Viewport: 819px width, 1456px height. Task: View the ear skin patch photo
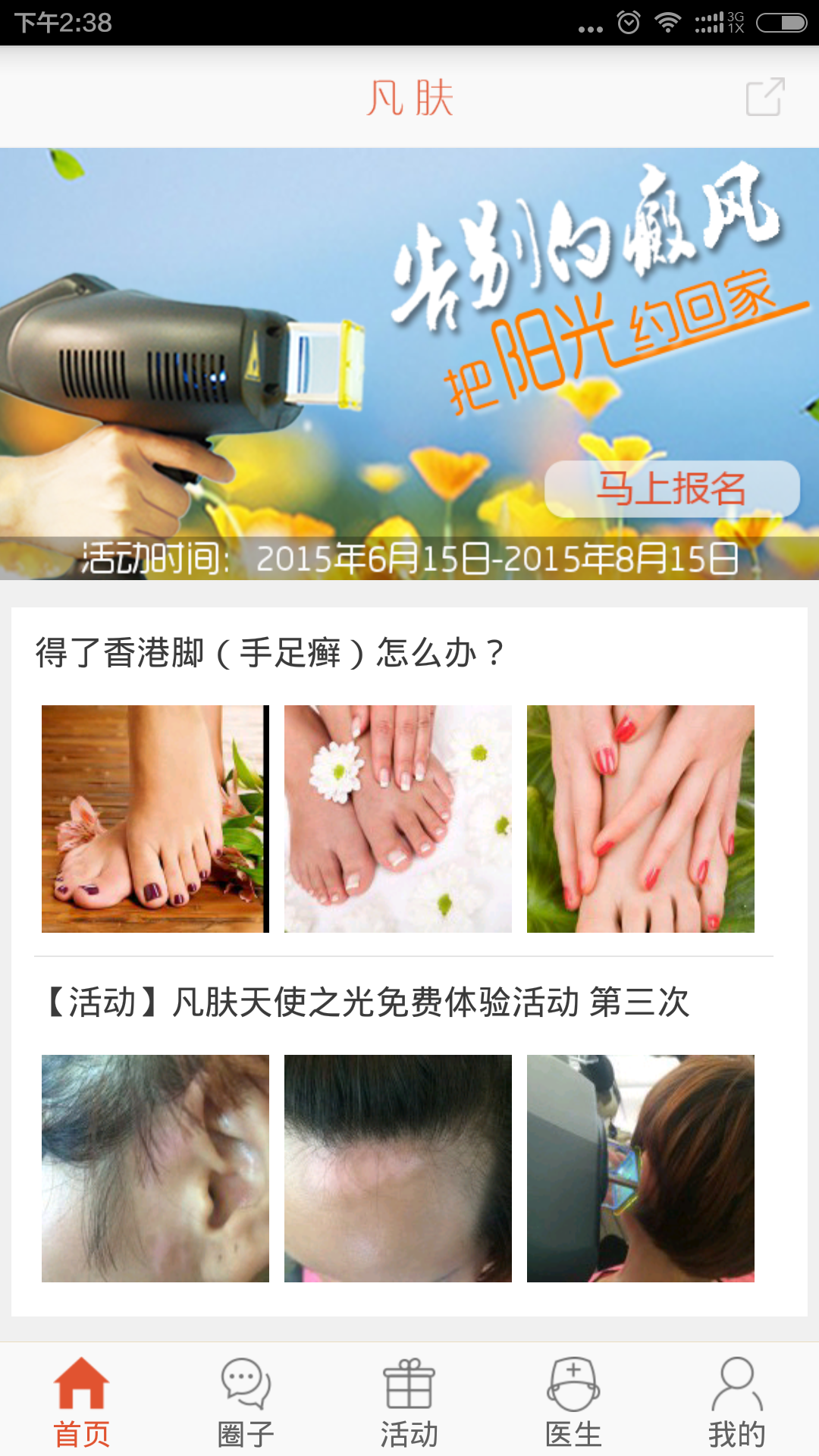point(155,1168)
